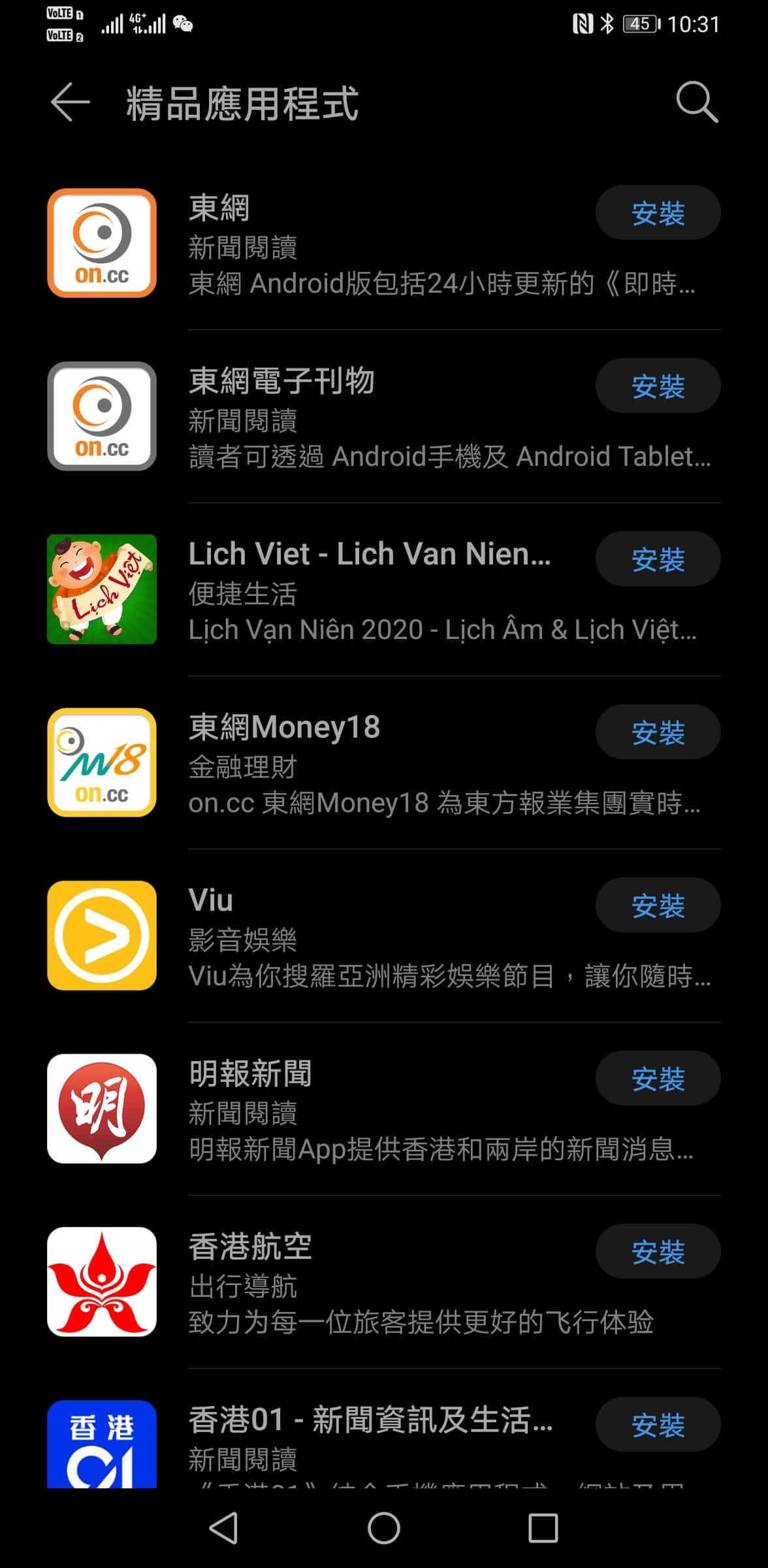Install Lich Viet calendar app
Image resolution: width=768 pixels, height=1568 pixels.
658,559
